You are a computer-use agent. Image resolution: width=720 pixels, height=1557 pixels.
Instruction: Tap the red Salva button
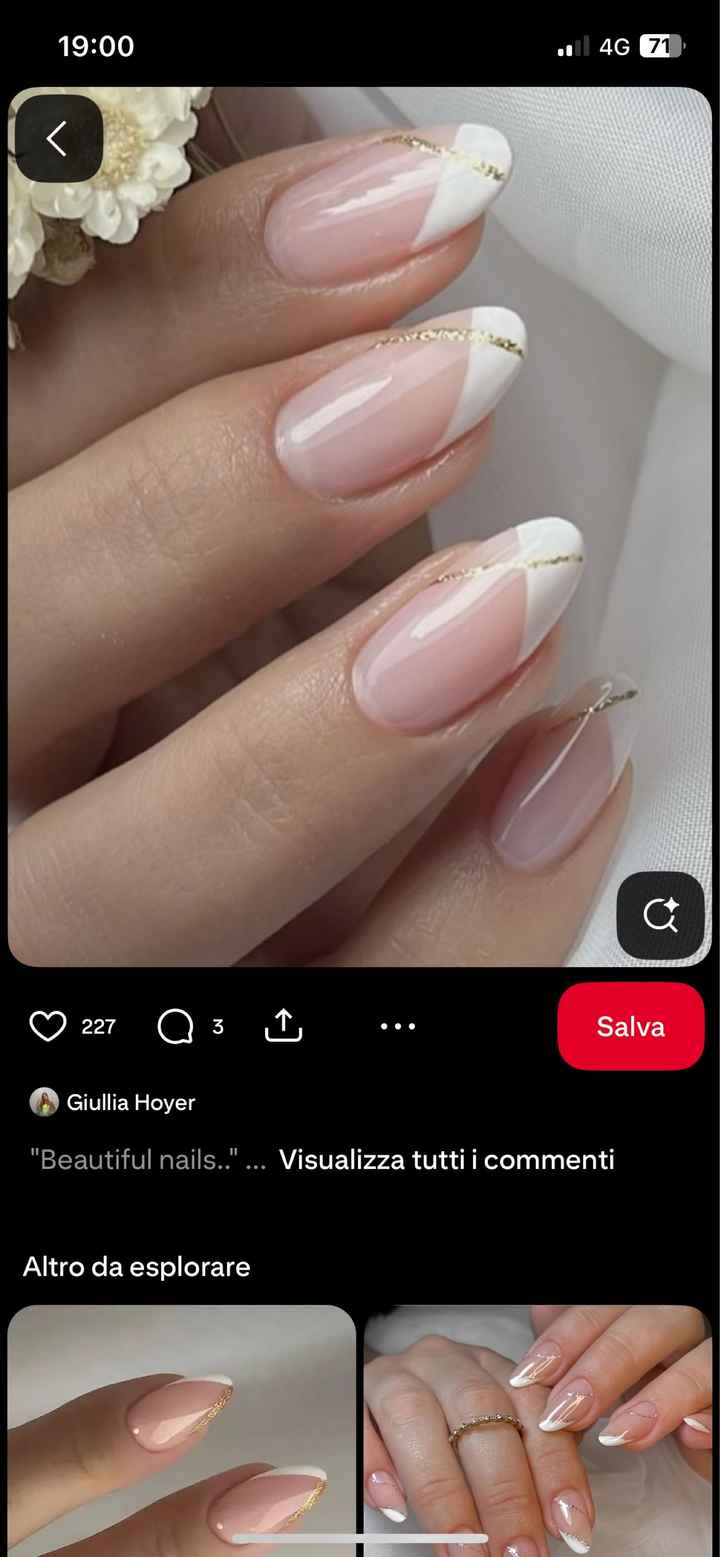[x=630, y=1026]
